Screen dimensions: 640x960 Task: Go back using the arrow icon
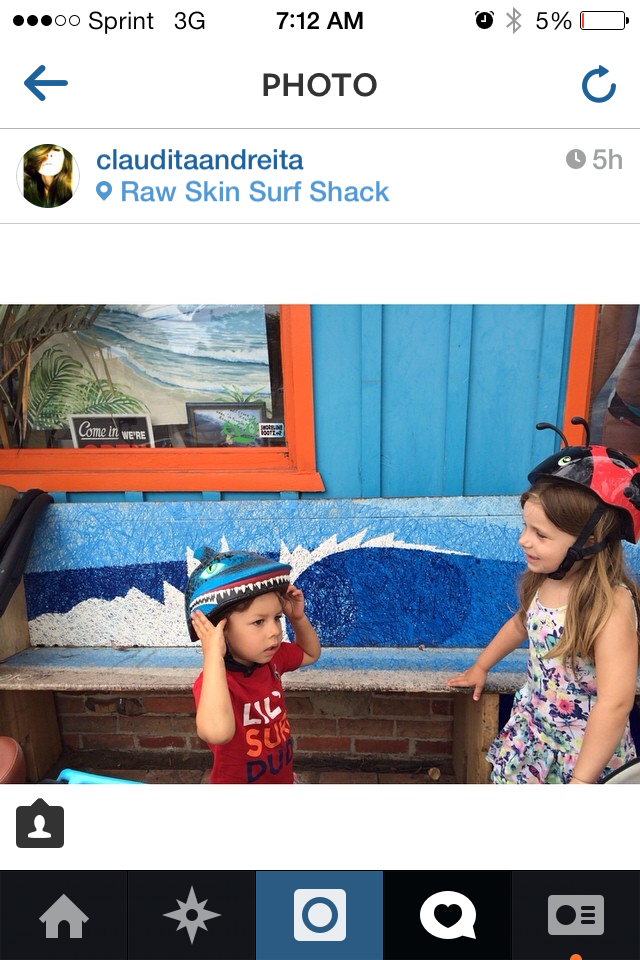coord(45,84)
